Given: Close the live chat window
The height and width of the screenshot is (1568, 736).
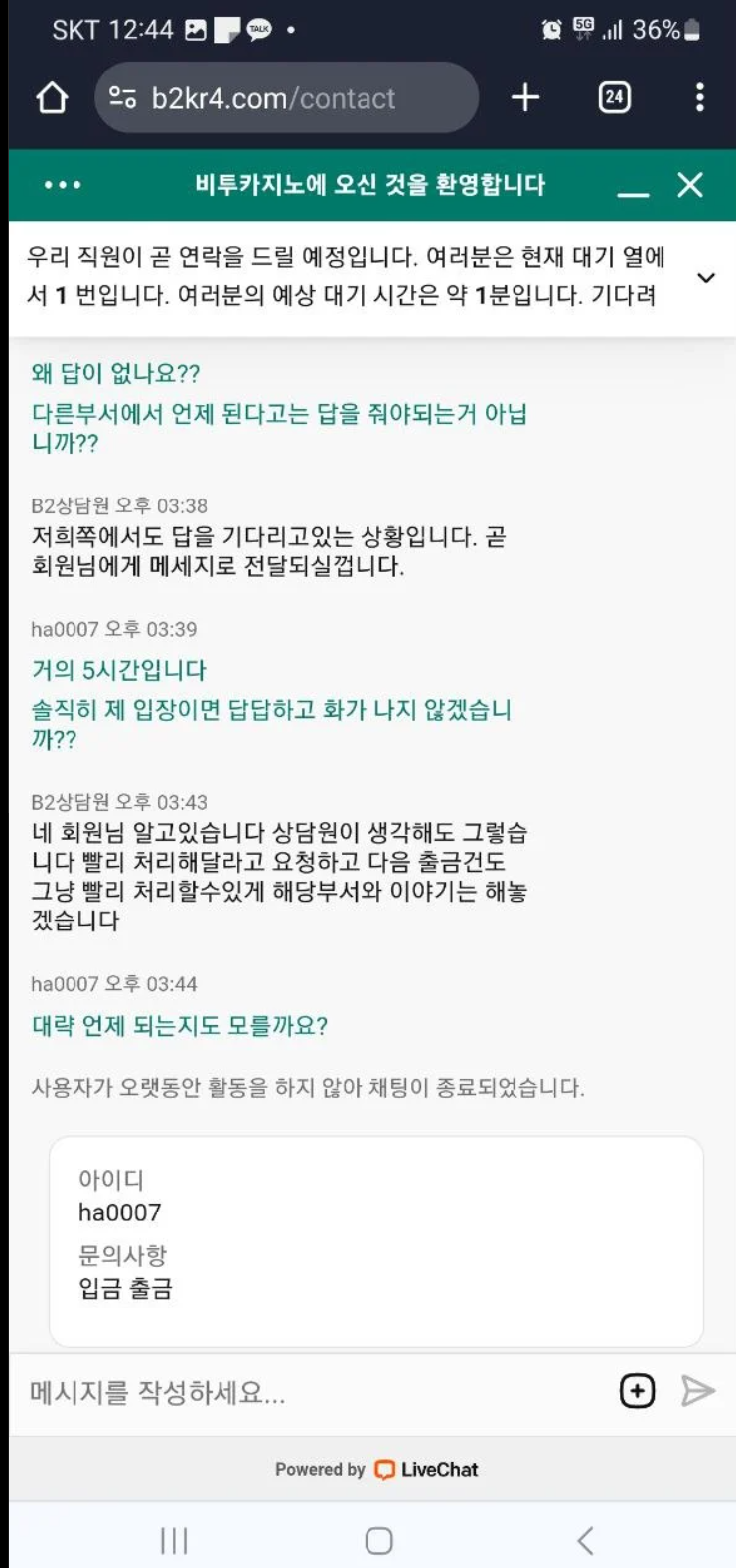Looking at the screenshot, I should pyautogui.click(x=690, y=185).
